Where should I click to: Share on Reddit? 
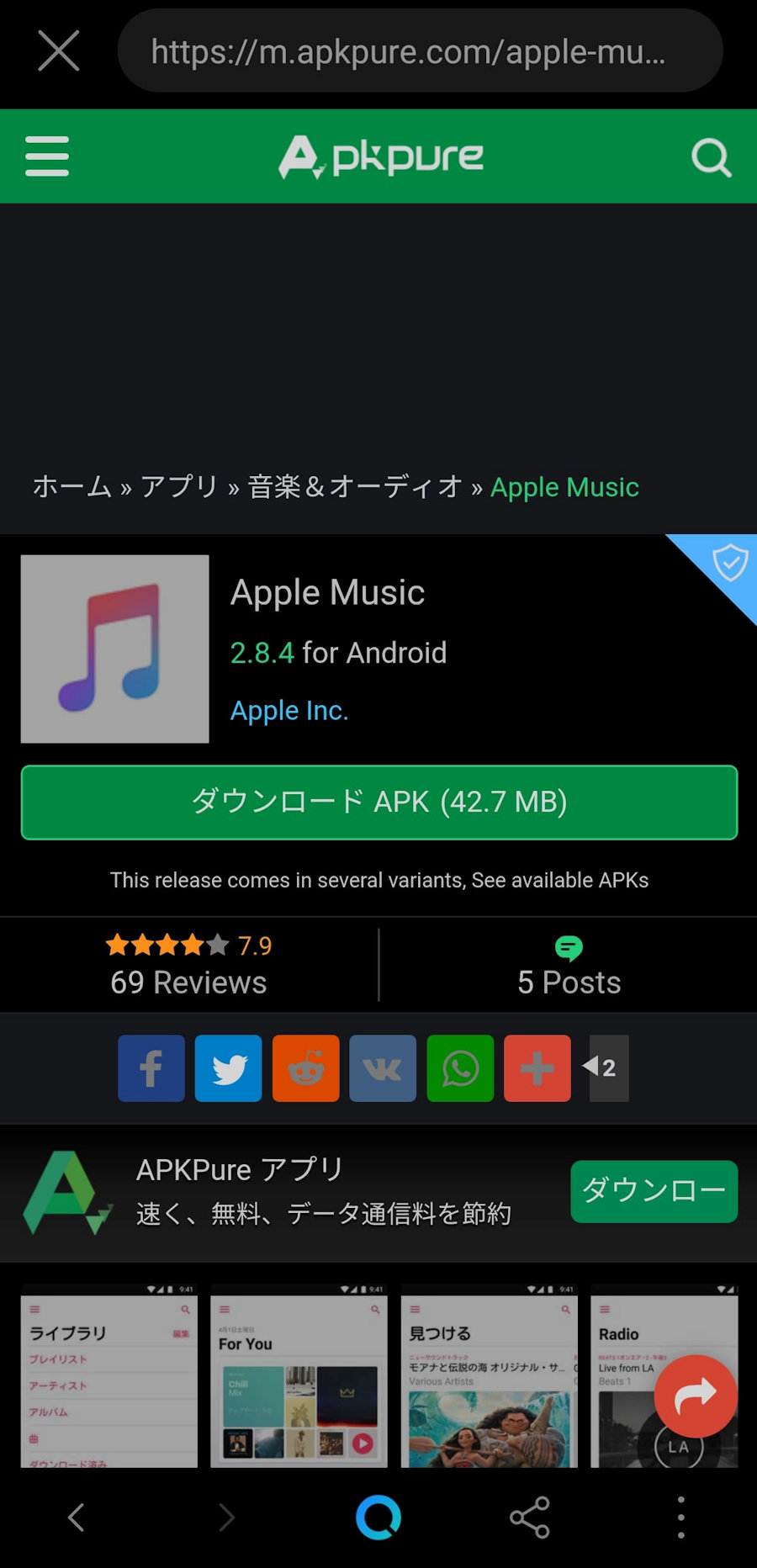click(x=305, y=1068)
